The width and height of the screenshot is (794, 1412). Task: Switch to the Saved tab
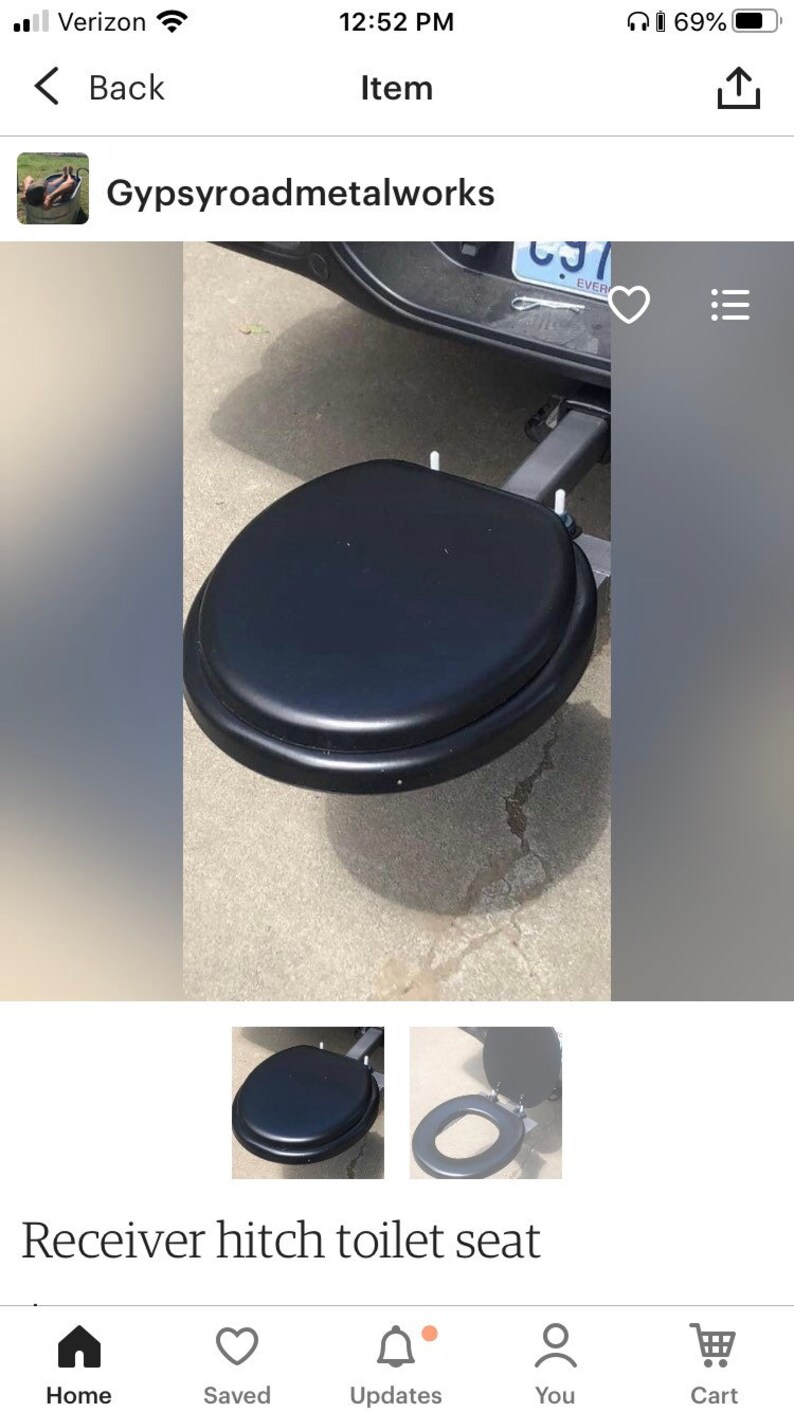tap(237, 1364)
